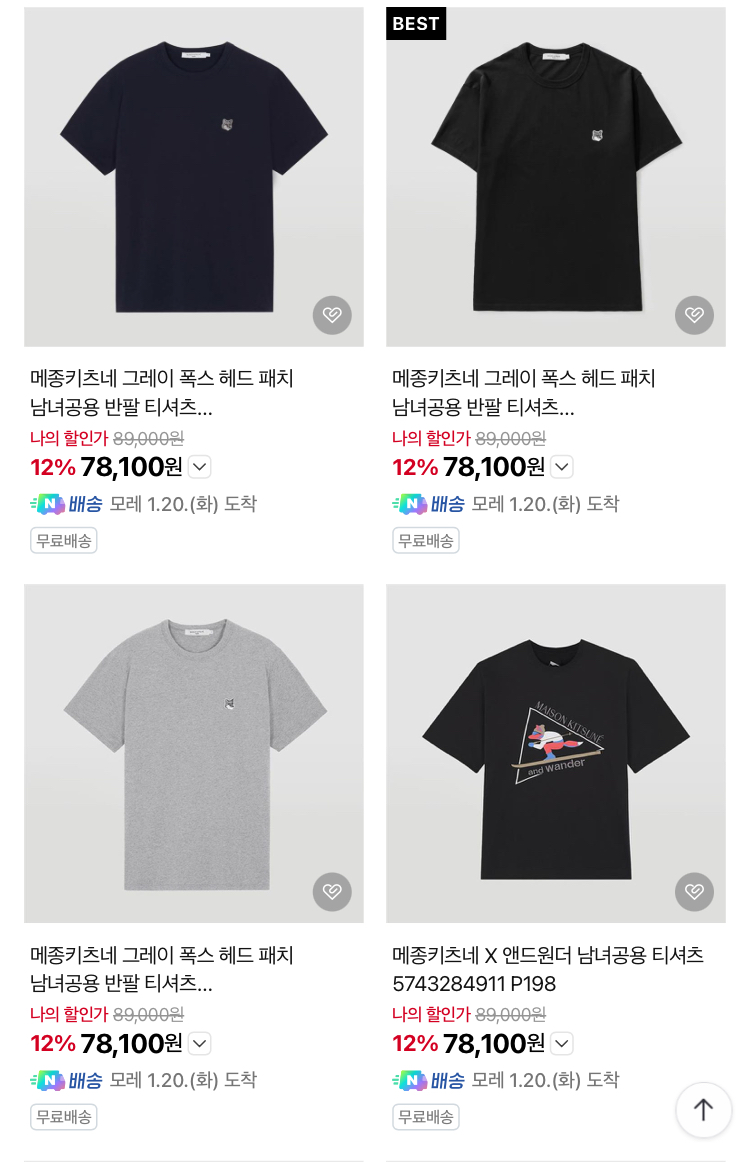Screen dimensions: 750x1162
Task: Show price breakdown for the gray t-shirt
Action: pyautogui.click(x=200, y=1044)
